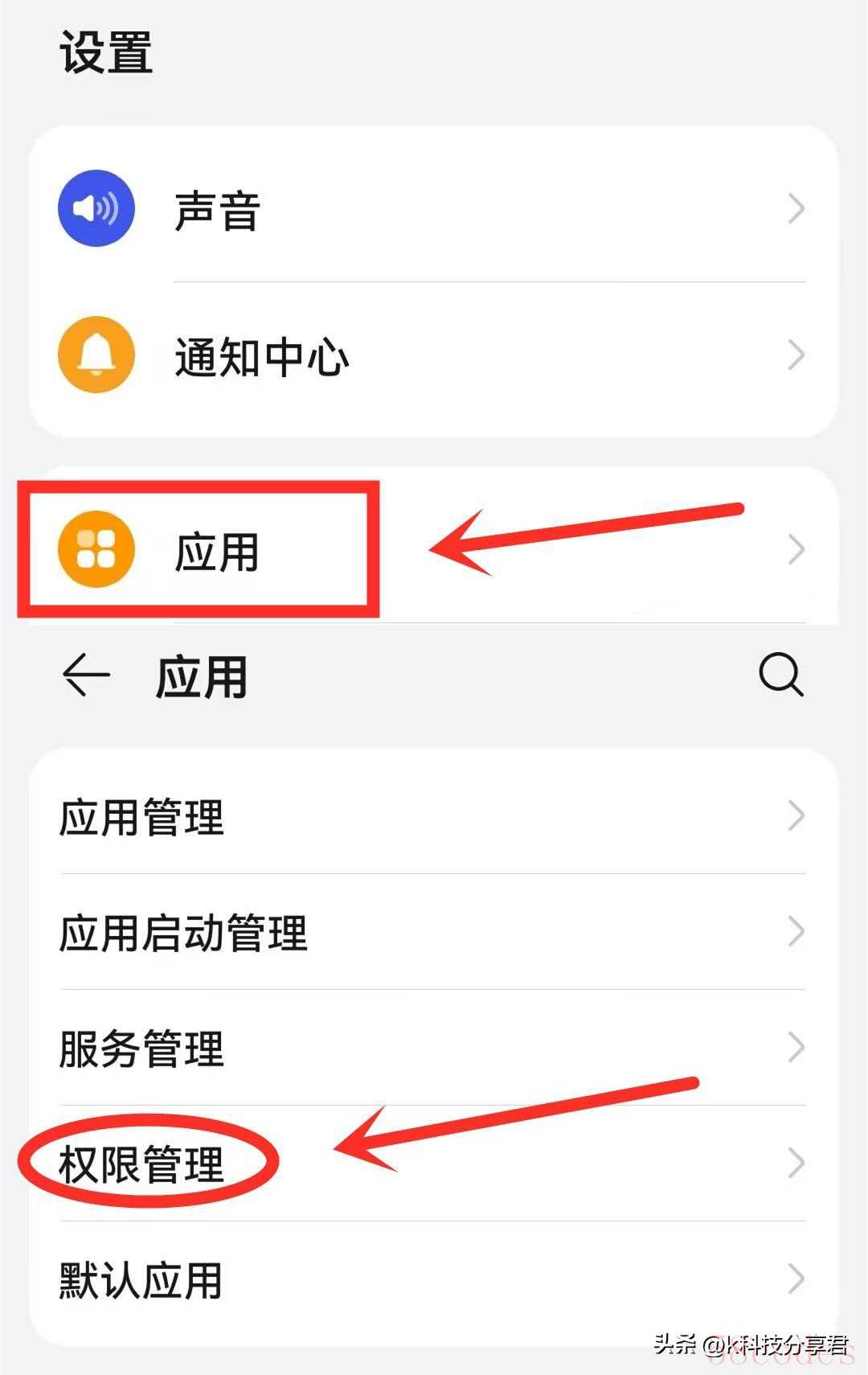Image resolution: width=868 pixels, height=1375 pixels.
Task: Open 通知中心 notification center settings
Action: 434,355
